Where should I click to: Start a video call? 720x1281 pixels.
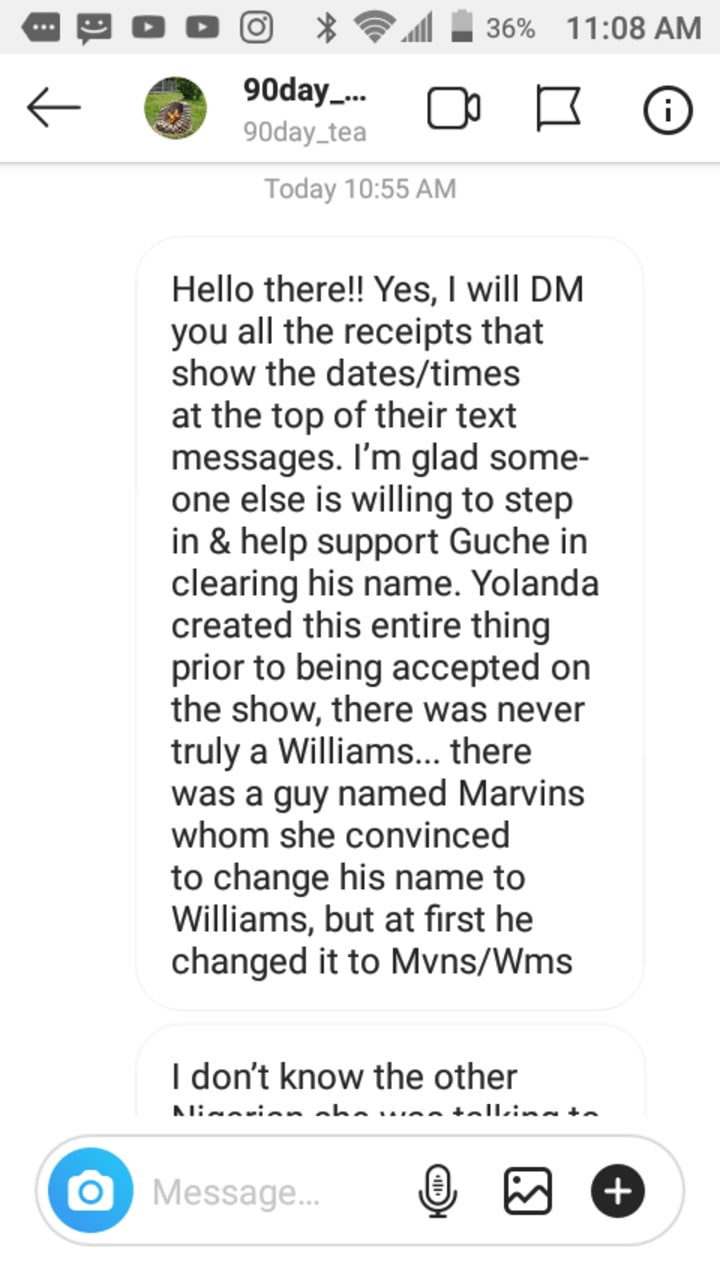click(454, 109)
